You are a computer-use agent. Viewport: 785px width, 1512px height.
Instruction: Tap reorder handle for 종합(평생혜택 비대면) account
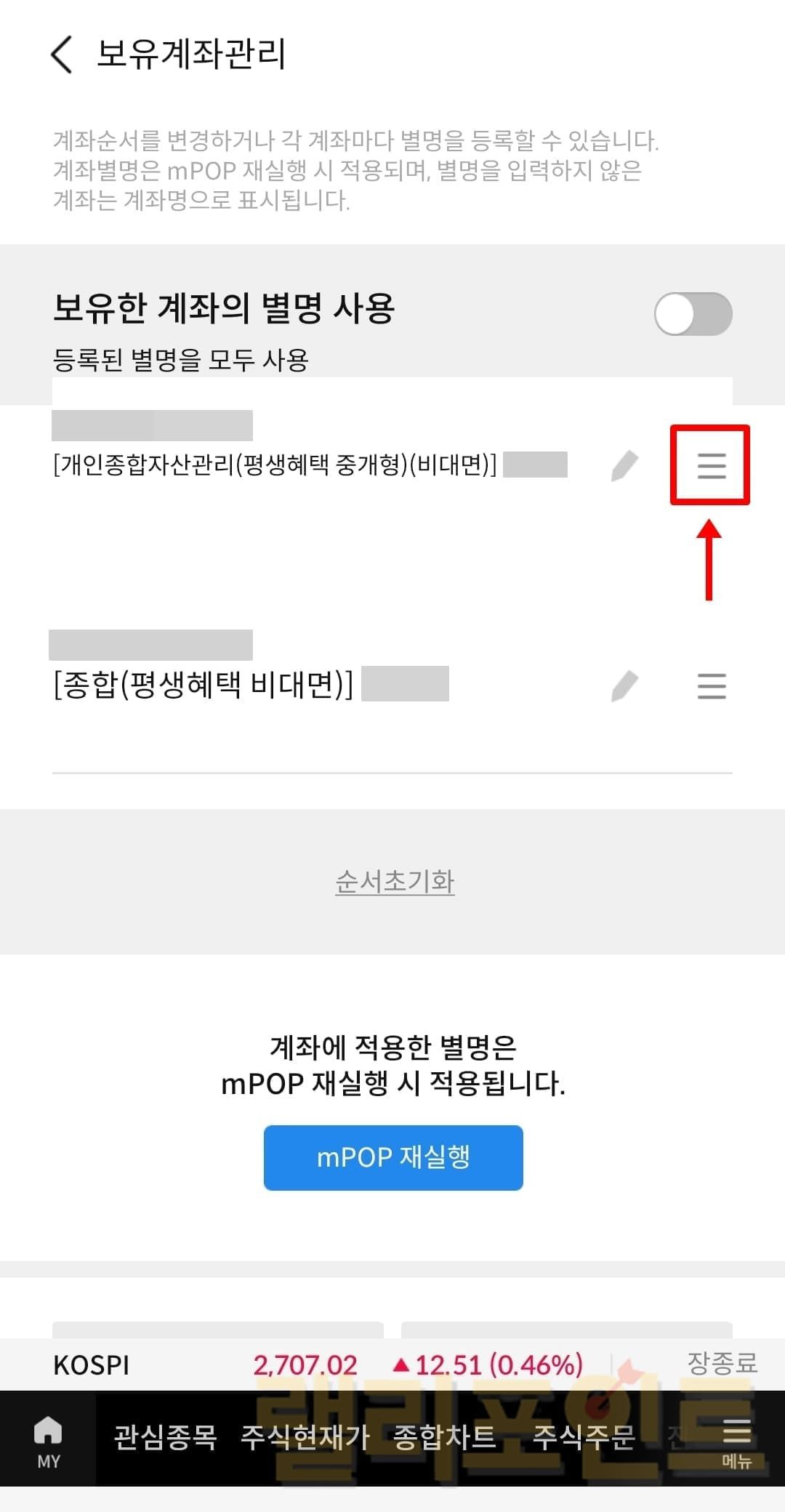click(711, 686)
